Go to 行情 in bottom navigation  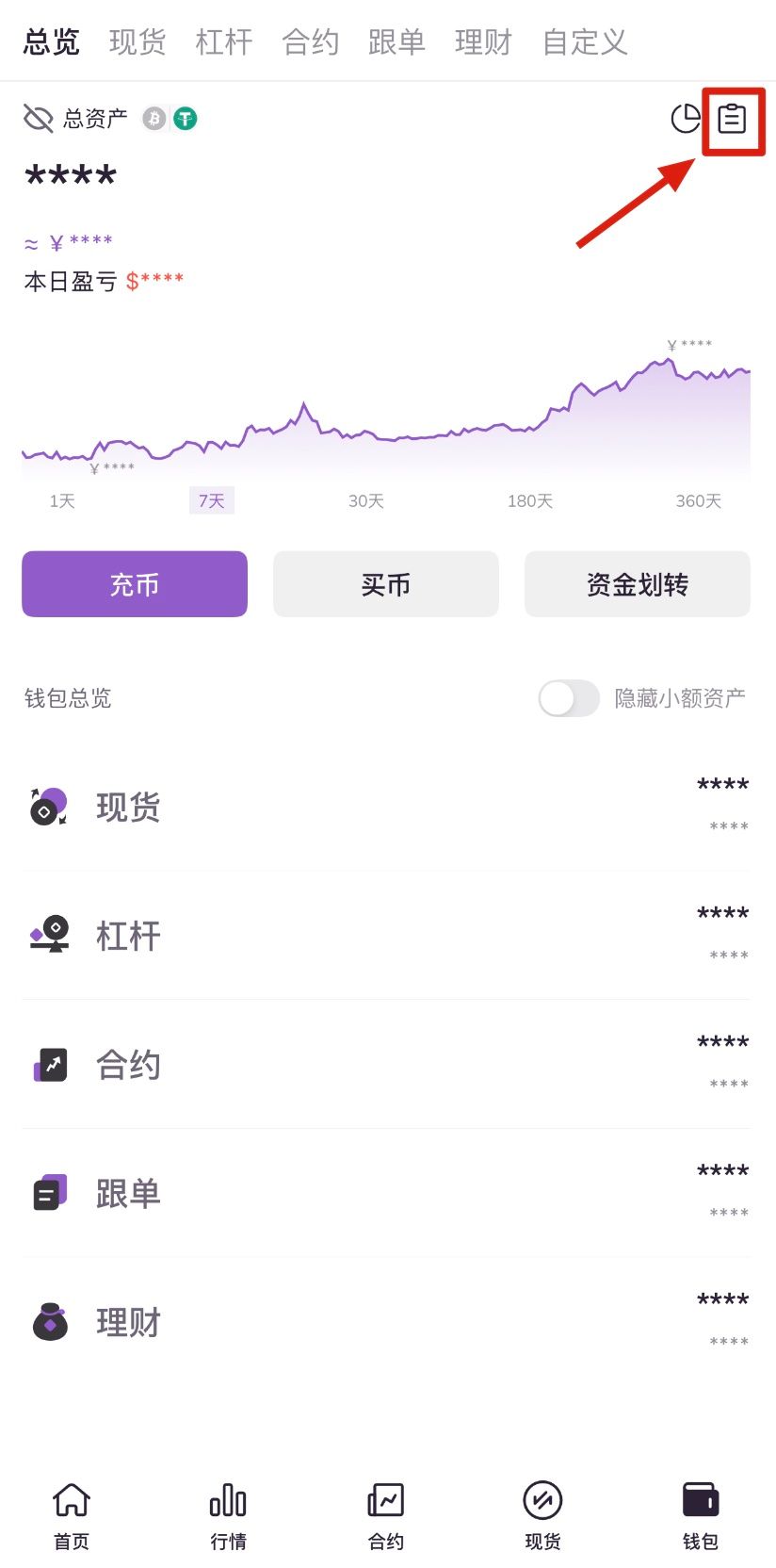click(228, 1515)
